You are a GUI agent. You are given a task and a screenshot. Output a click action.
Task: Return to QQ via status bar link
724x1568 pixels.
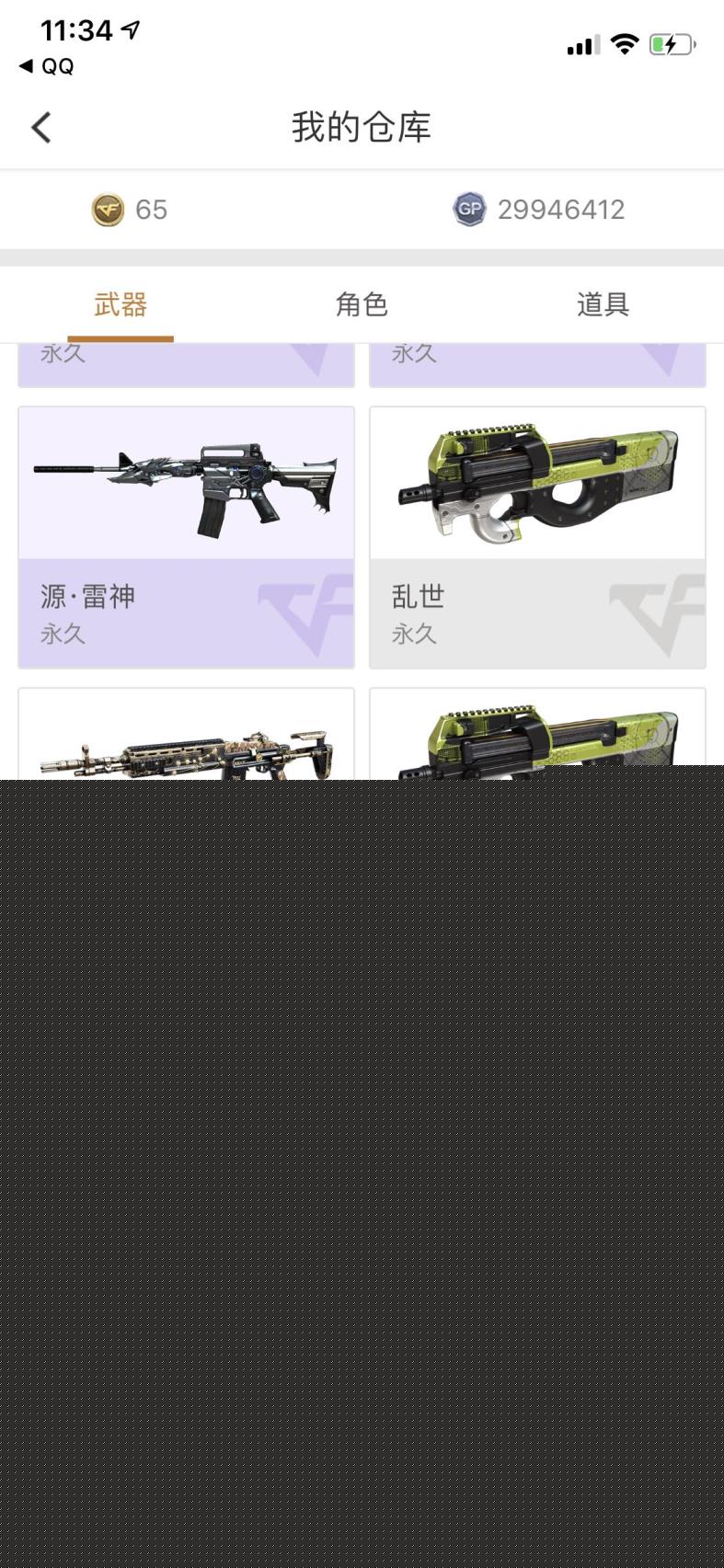pyautogui.click(x=47, y=66)
